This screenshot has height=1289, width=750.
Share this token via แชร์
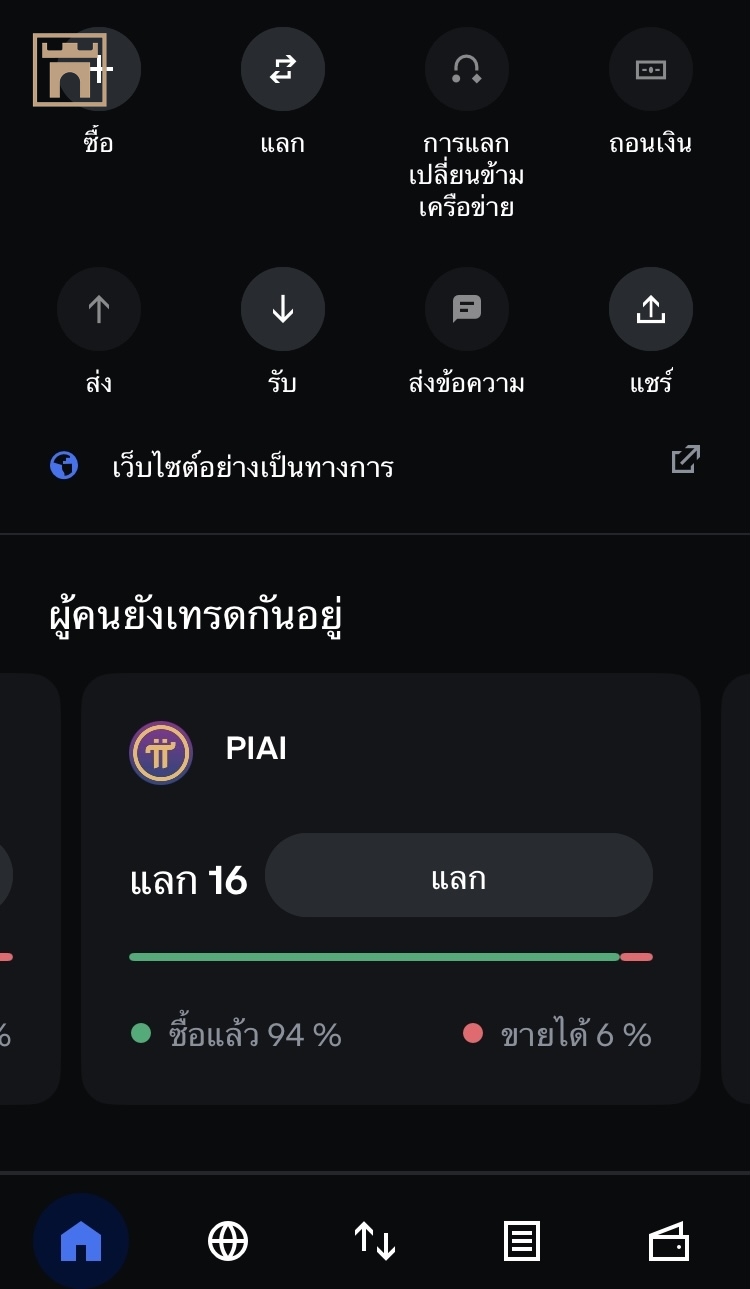pyautogui.click(x=650, y=310)
